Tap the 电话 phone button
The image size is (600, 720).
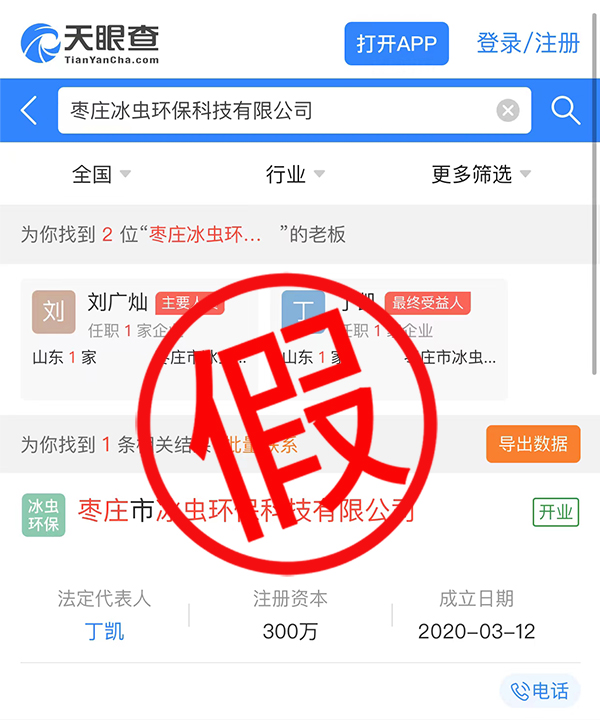click(x=539, y=690)
